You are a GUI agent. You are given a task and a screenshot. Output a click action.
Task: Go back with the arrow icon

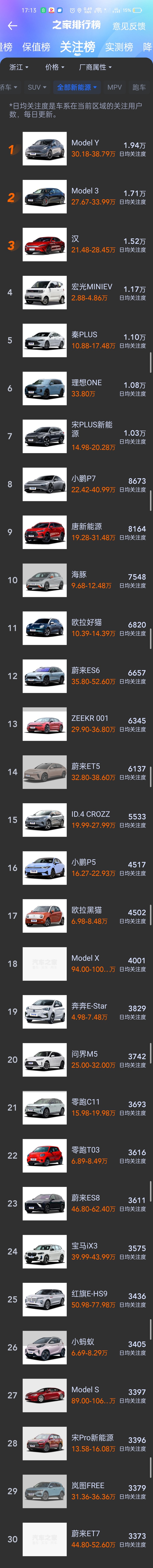(12, 26)
